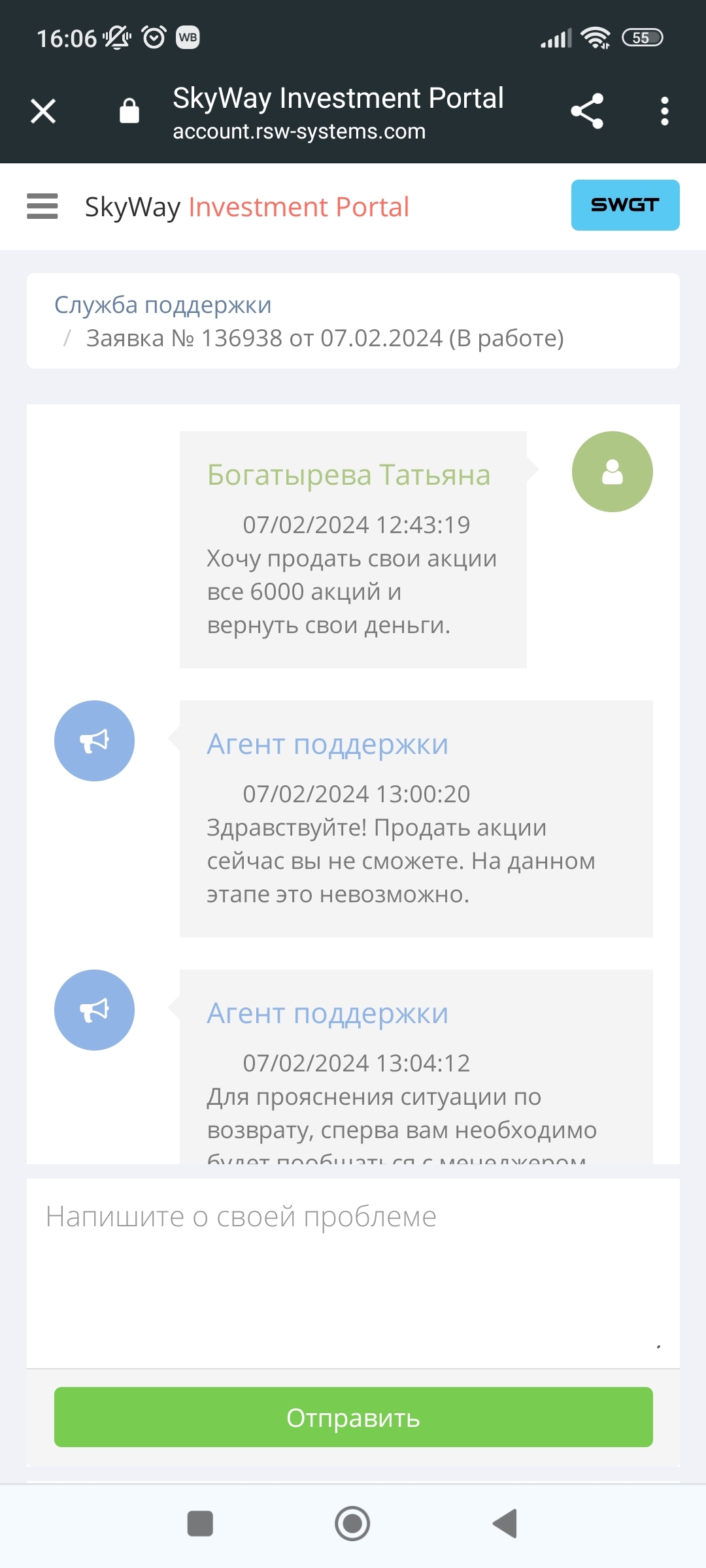Screen dimensions: 706x1568
Task: Share this page via share icon
Action: [x=586, y=111]
